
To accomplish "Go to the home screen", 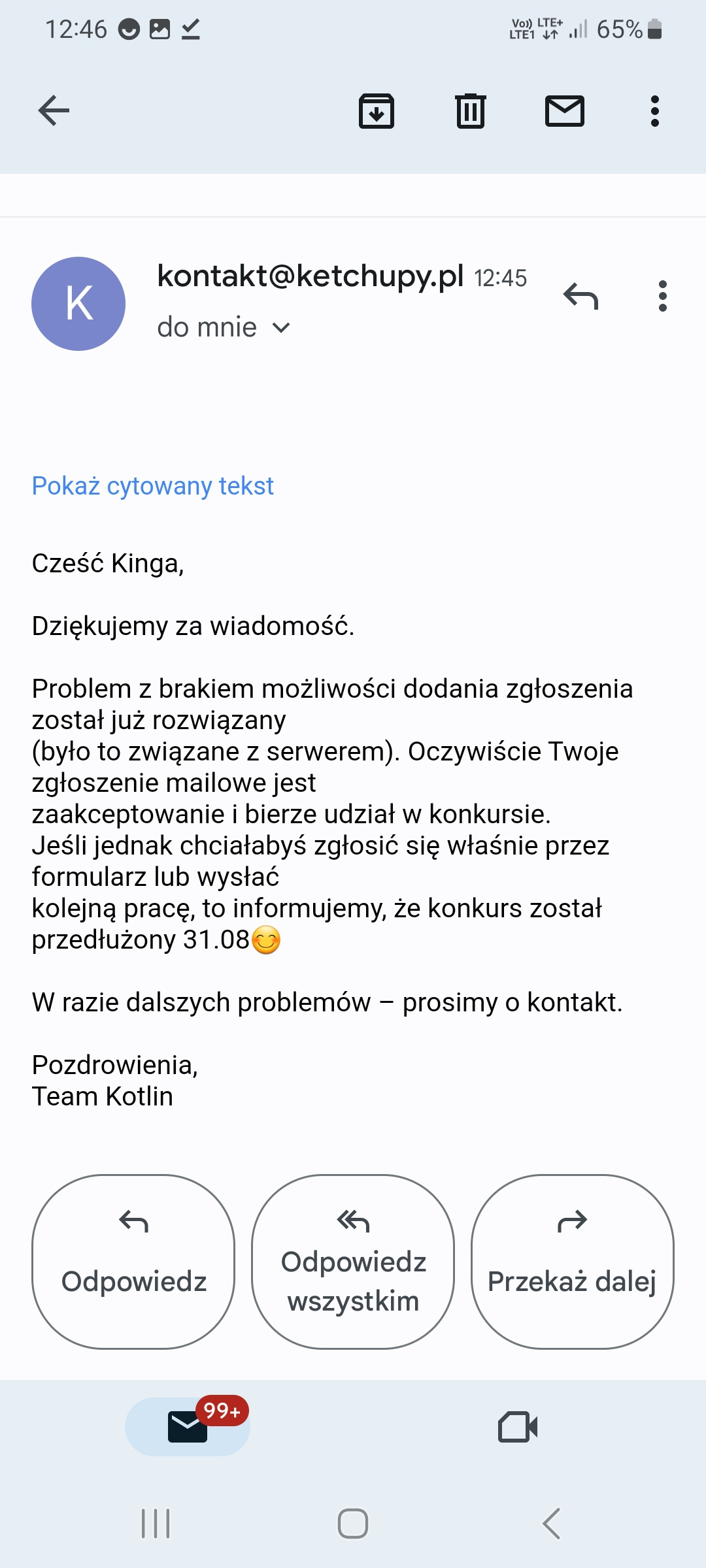I will pyautogui.click(x=353, y=1524).
